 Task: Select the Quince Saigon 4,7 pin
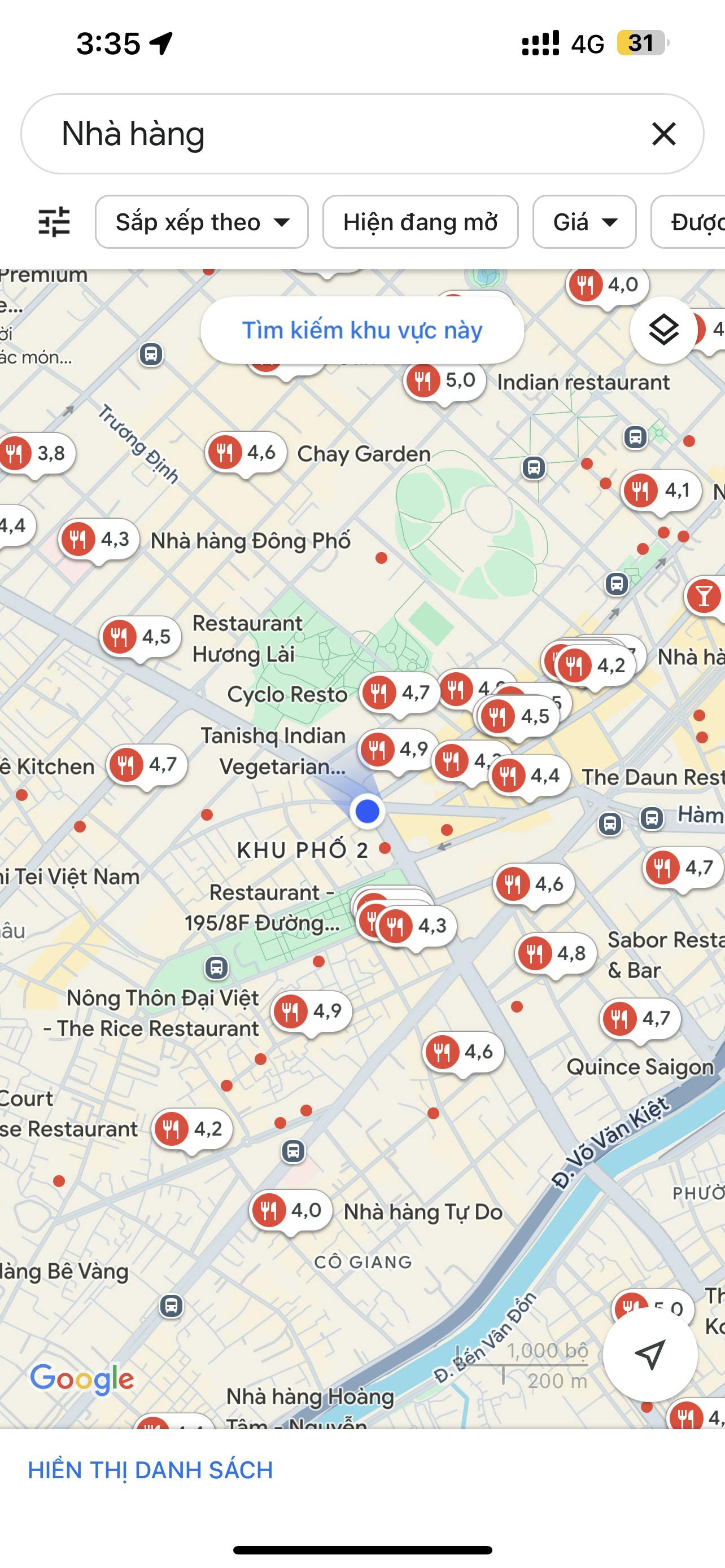(640, 1018)
